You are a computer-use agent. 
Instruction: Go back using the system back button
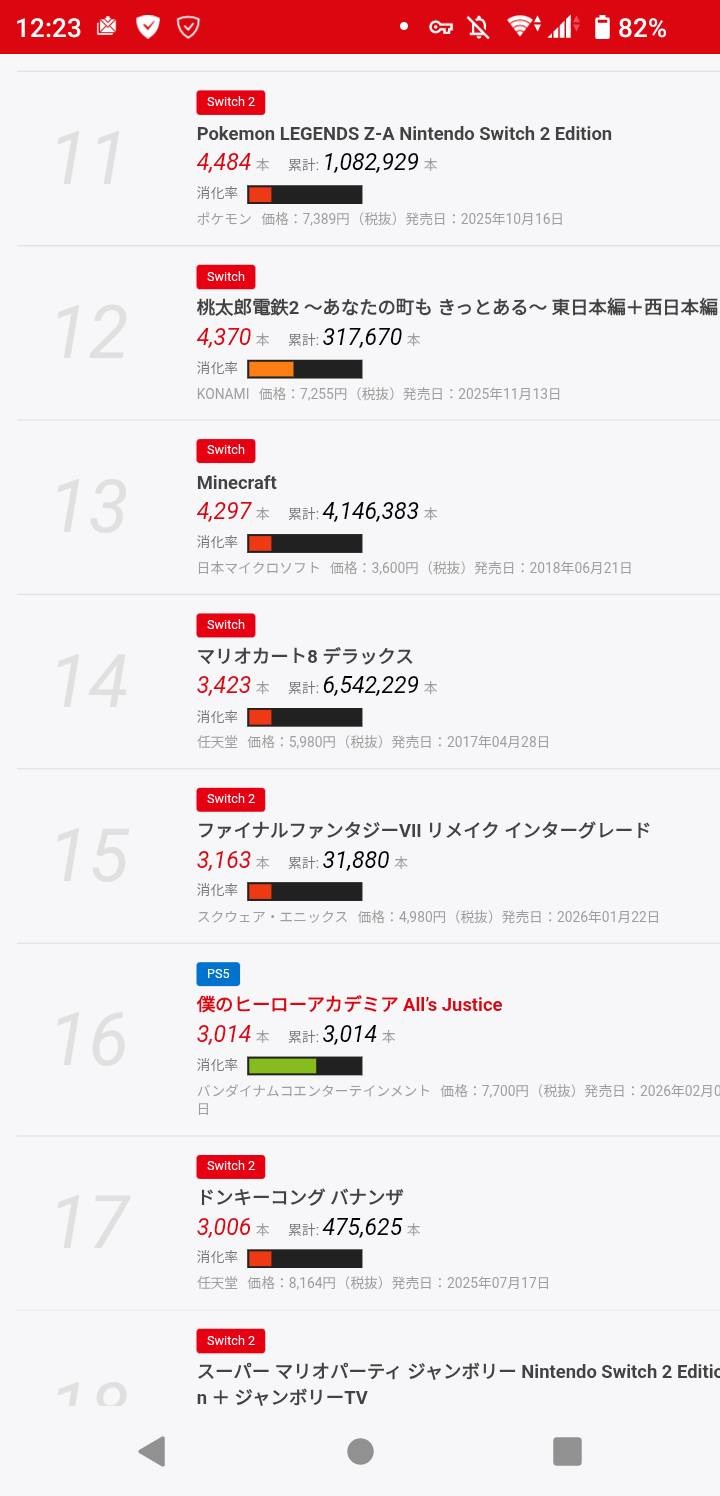[x=152, y=1451]
